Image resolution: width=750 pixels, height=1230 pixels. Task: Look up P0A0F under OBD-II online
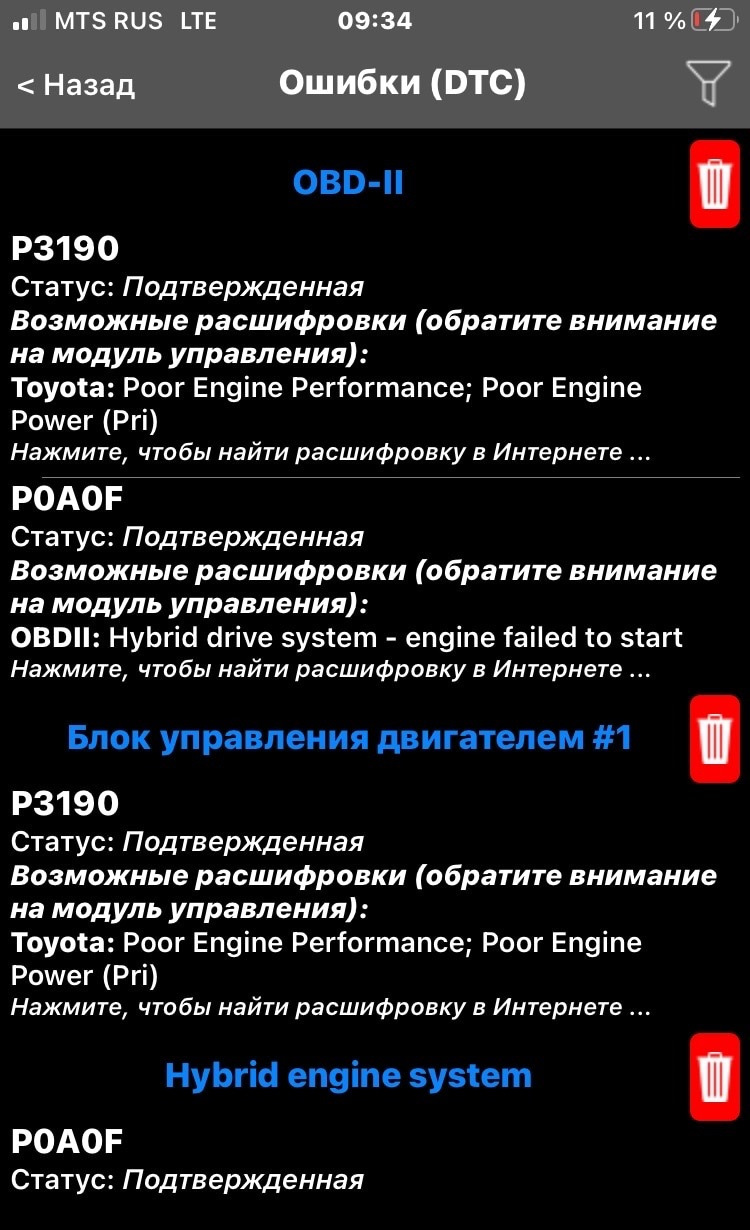[x=330, y=668]
